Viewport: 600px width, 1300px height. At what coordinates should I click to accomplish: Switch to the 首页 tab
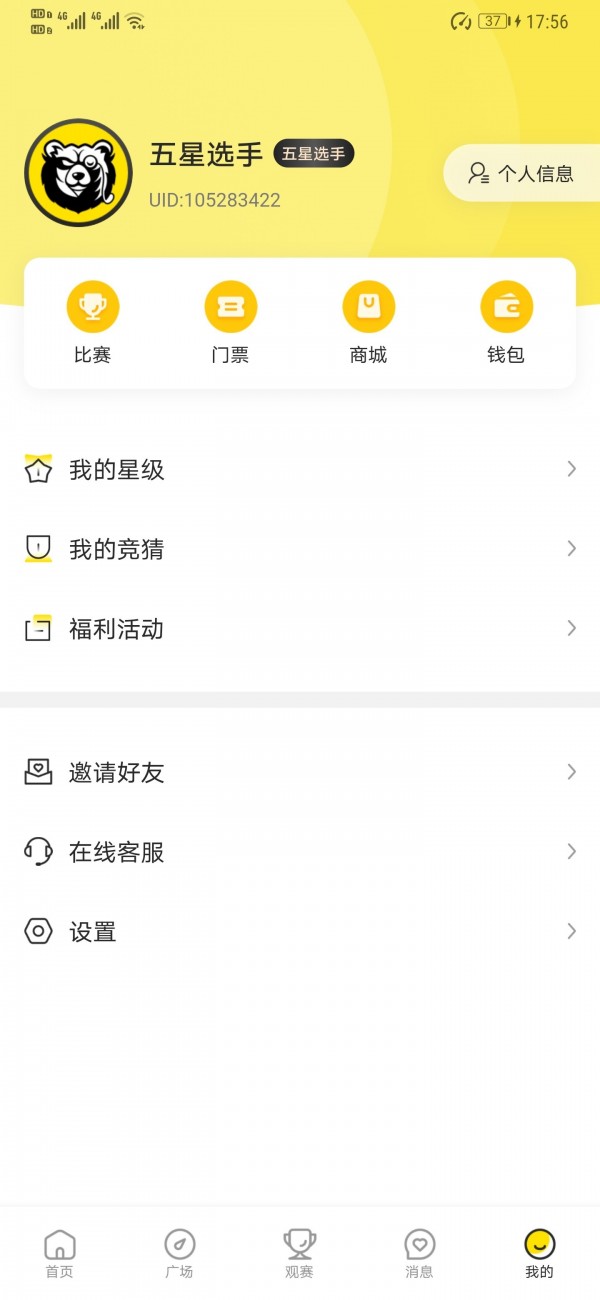(60, 1254)
